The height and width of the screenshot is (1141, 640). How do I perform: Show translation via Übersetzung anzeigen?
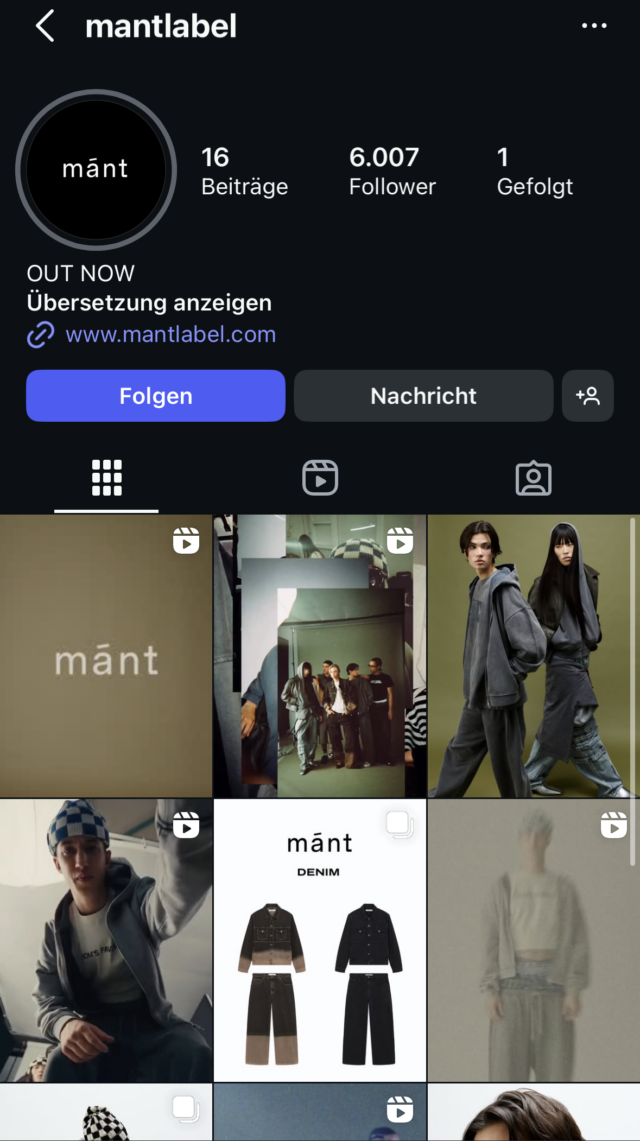149,303
